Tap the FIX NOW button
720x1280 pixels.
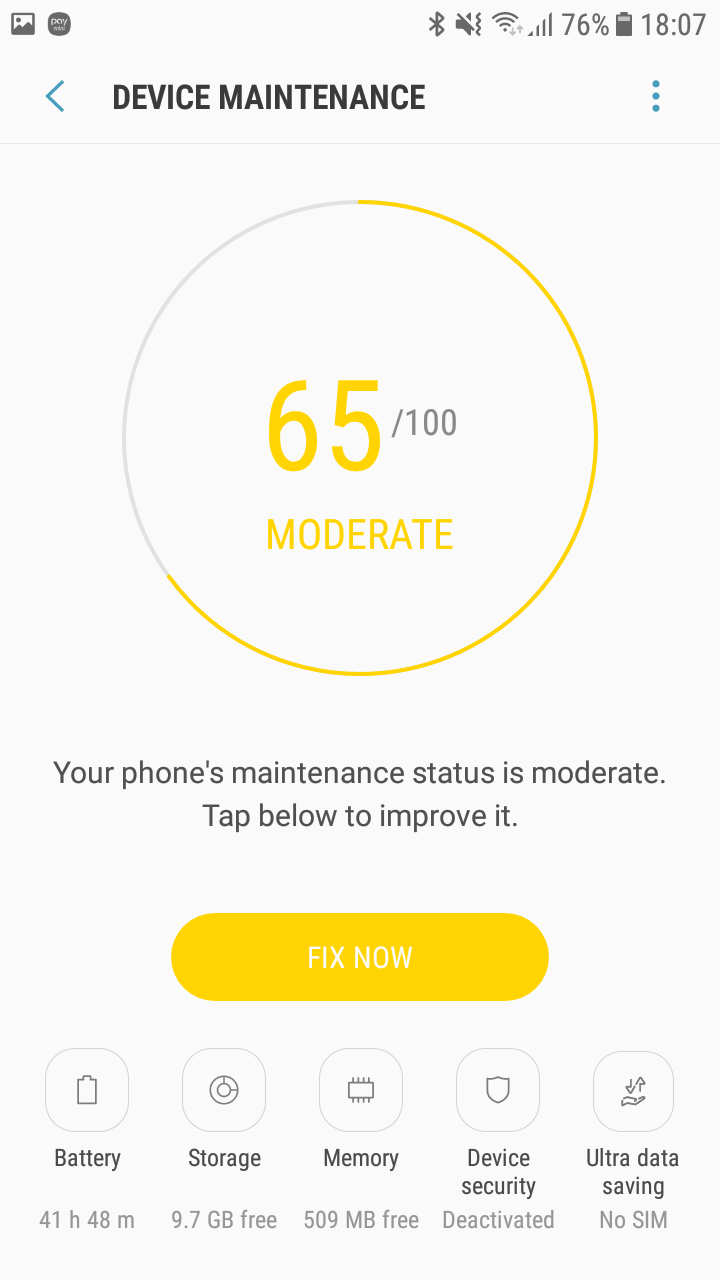tap(360, 957)
